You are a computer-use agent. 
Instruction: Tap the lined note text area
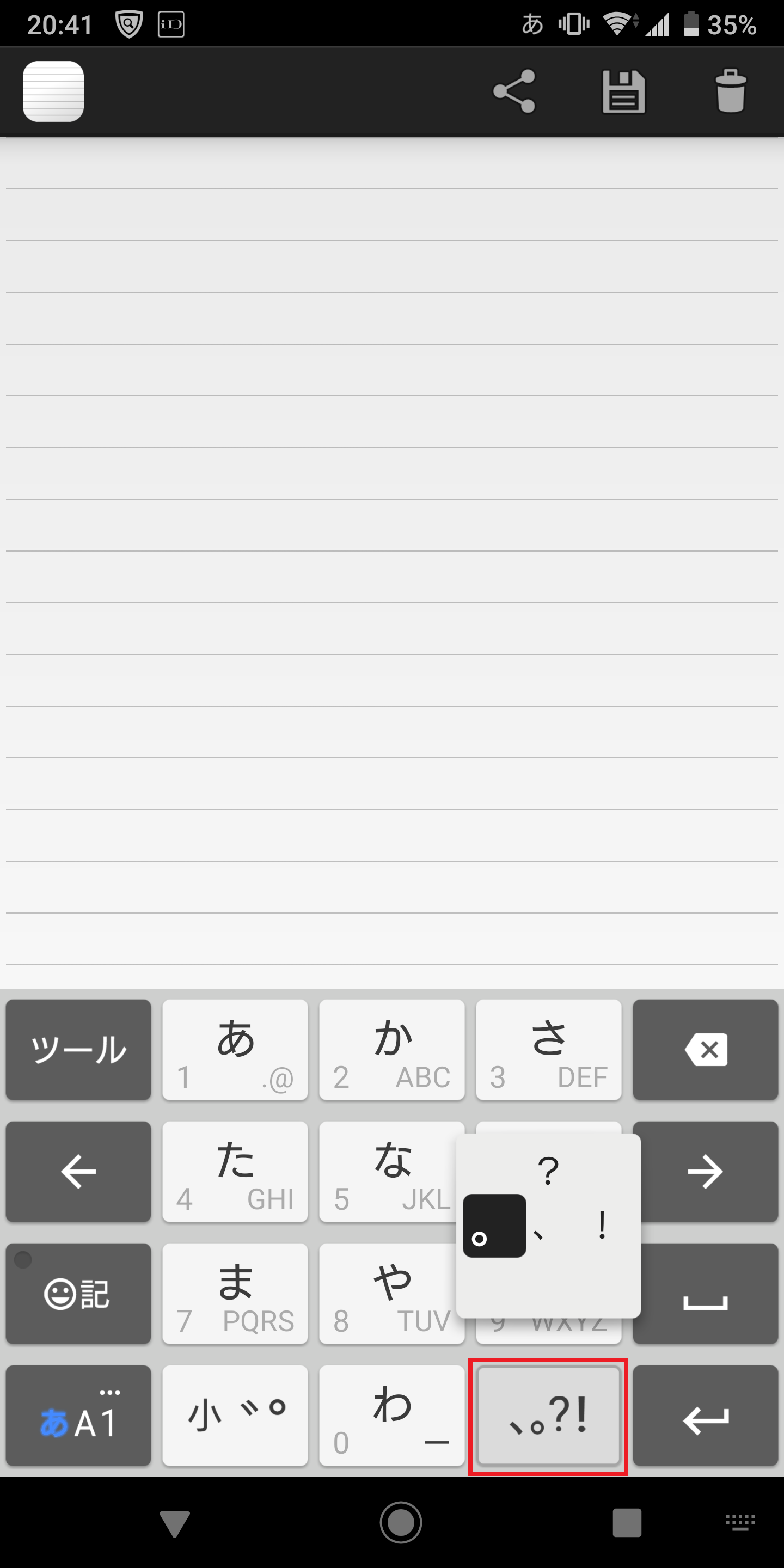click(392, 548)
